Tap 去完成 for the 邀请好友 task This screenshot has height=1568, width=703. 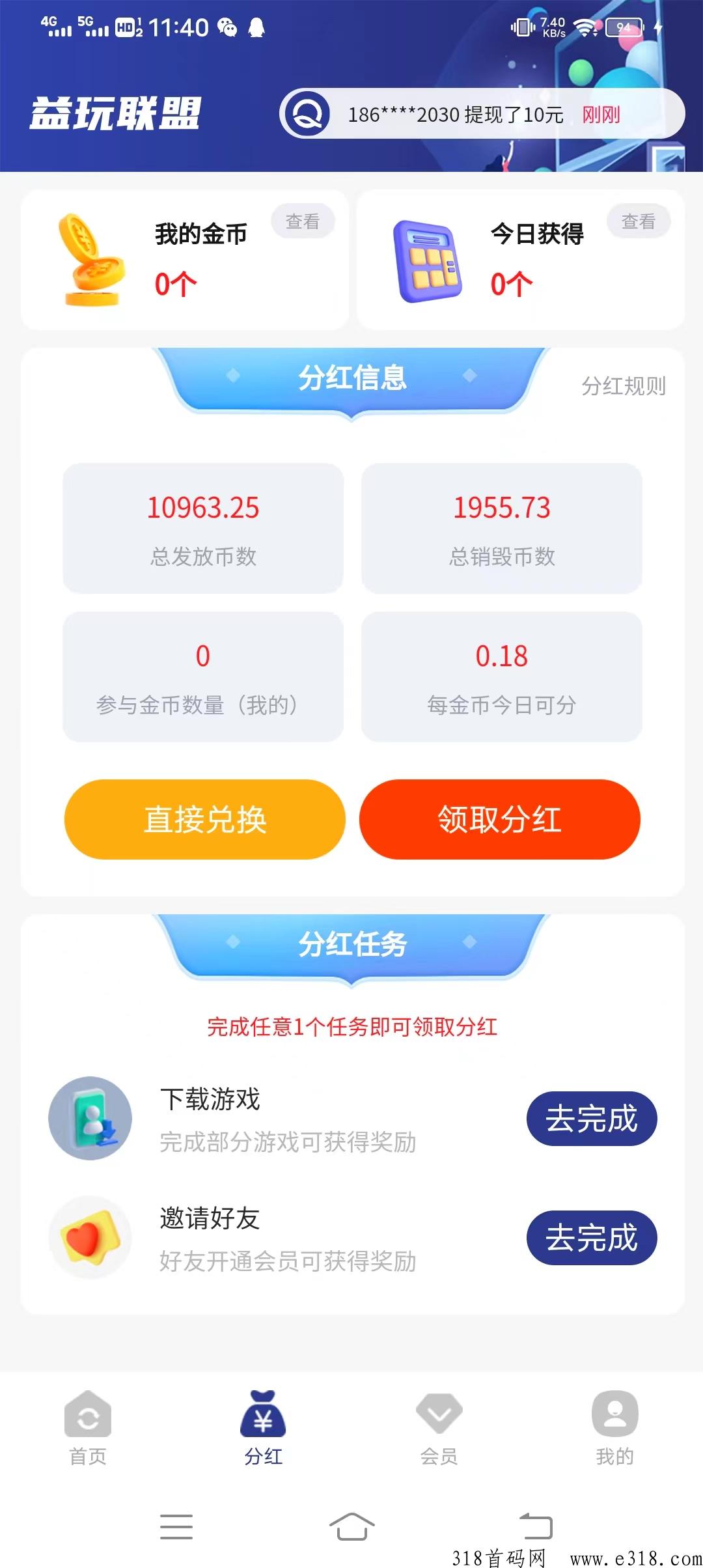591,1238
